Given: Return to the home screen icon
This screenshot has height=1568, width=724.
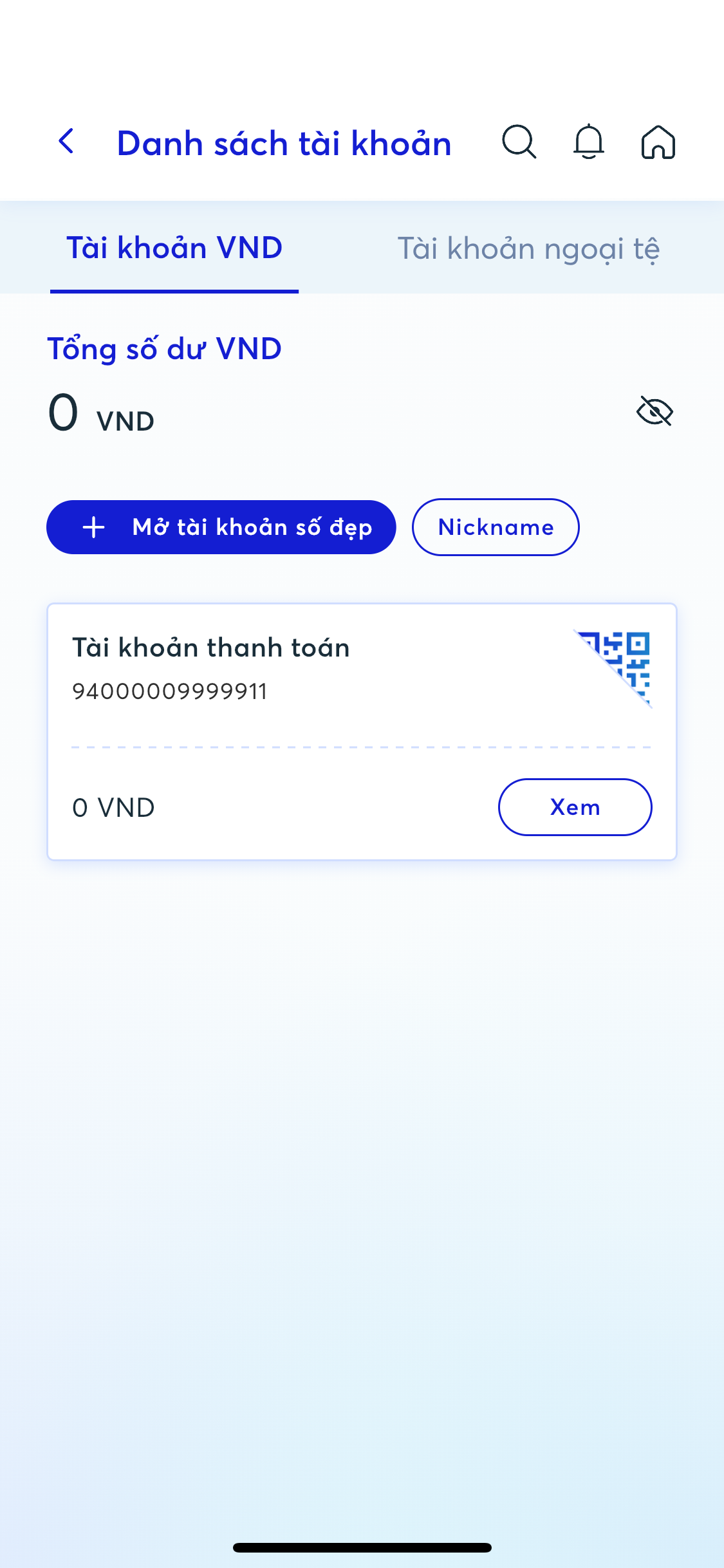Looking at the screenshot, I should pyautogui.click(x=658, y=142).
